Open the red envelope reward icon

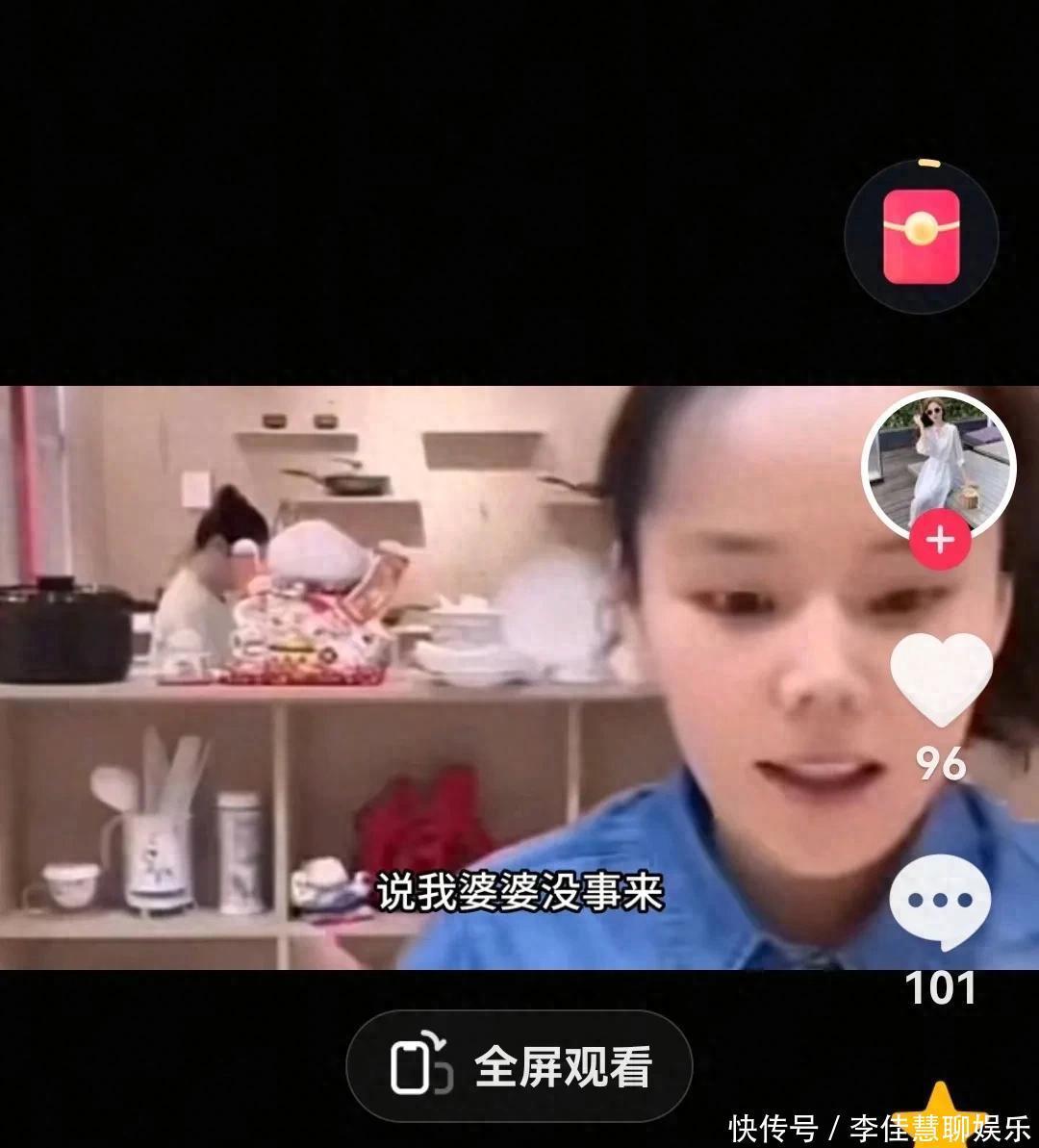click(921, 237)
